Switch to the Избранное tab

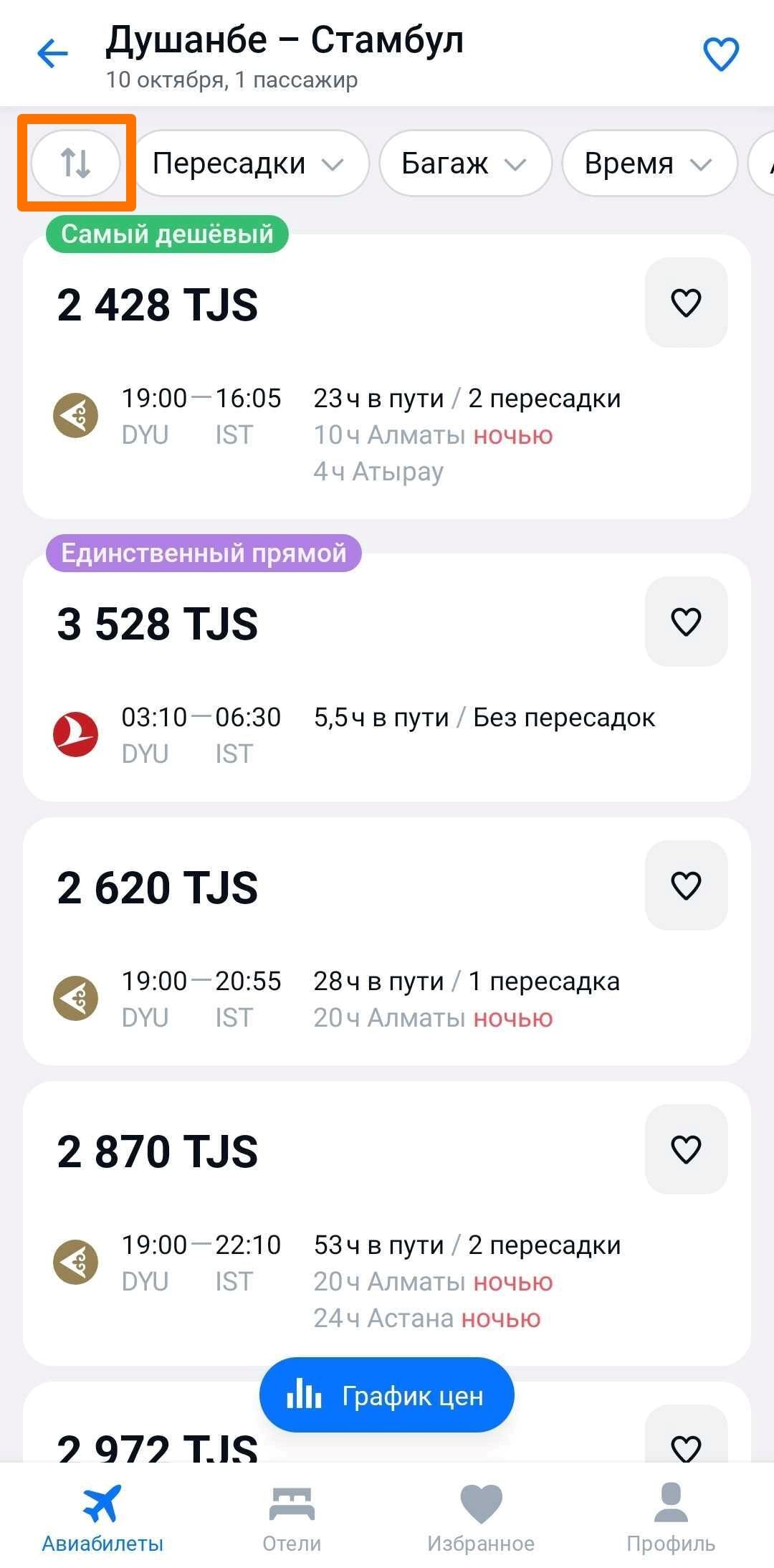481,1514
